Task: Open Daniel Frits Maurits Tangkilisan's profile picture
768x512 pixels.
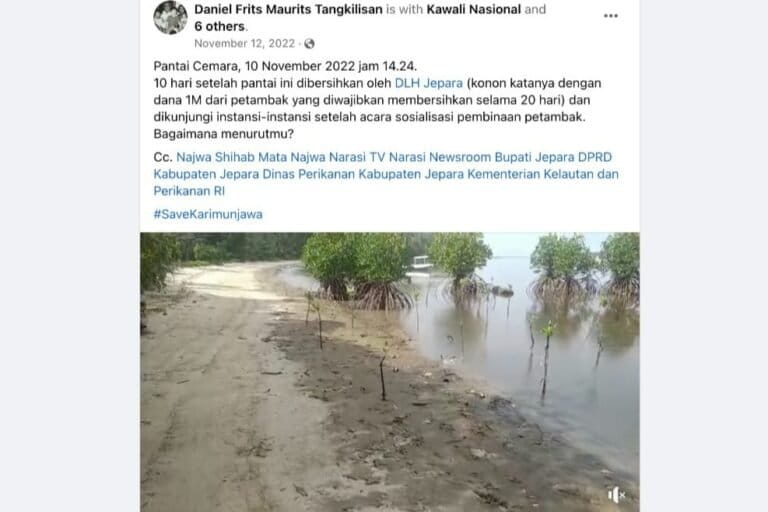Action: pos(170,17)
